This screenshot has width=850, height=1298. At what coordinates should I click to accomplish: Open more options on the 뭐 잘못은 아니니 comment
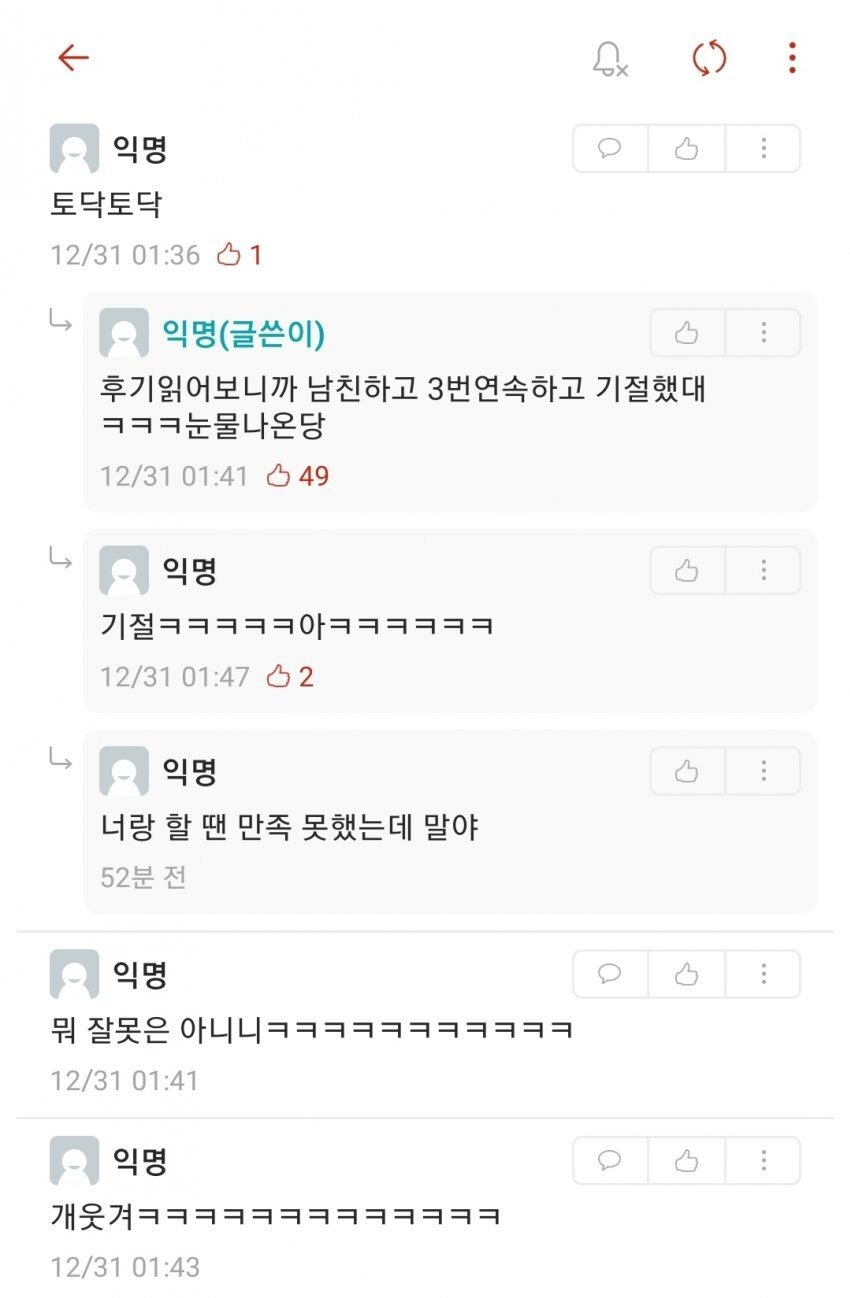coord(763,974)
